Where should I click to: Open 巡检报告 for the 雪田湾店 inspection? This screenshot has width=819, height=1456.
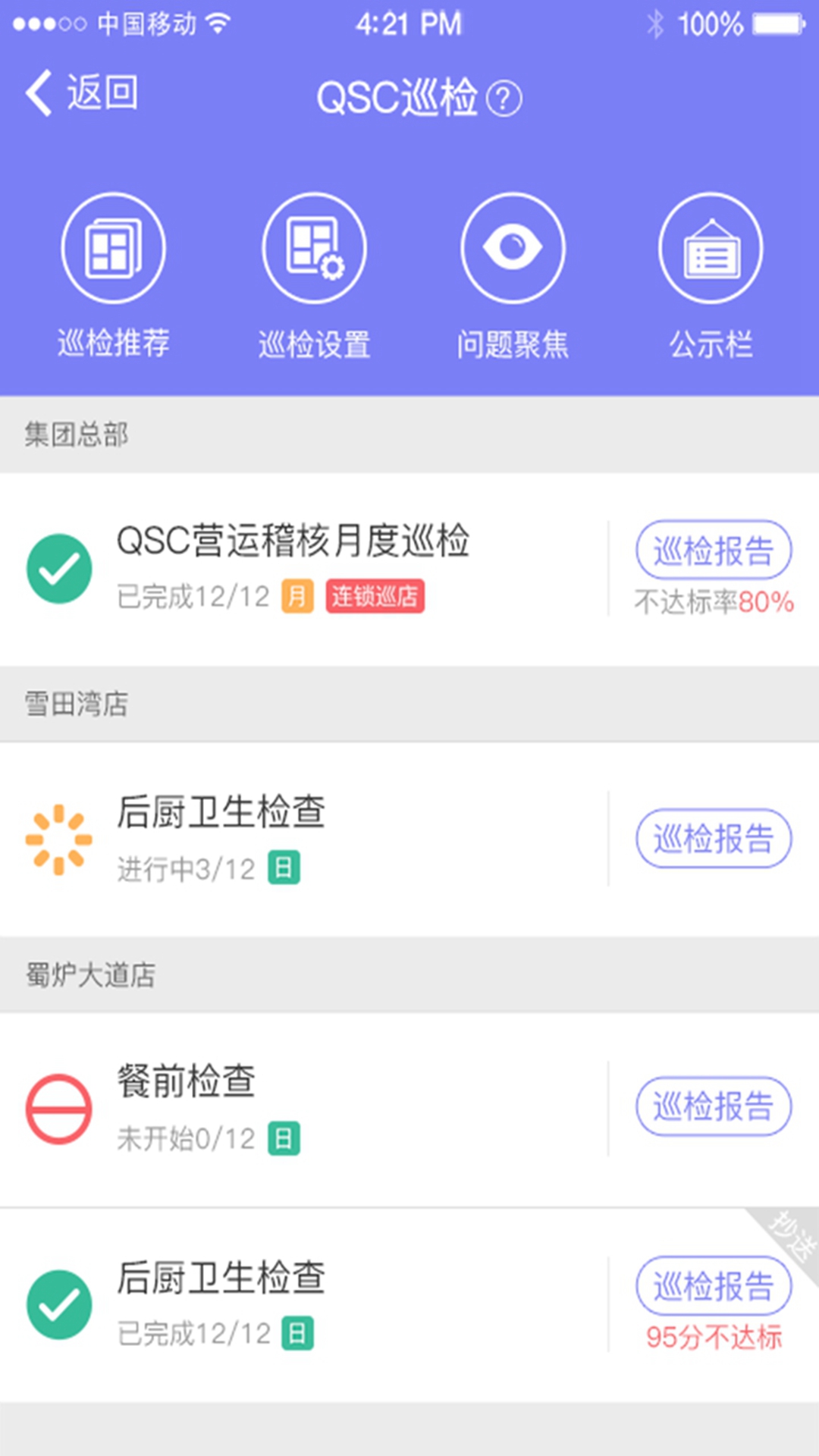[x=714, y=839]
